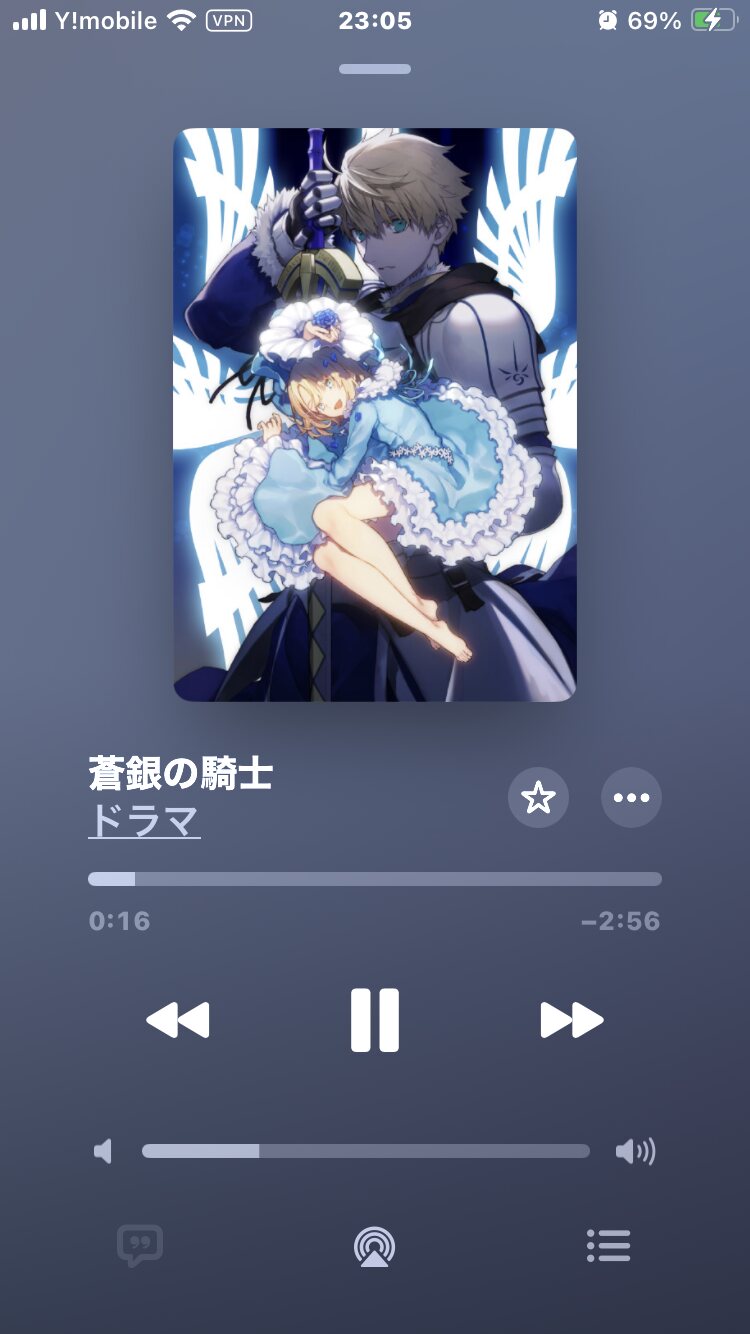Pause the playing song
The width and height of the screenshot is (750, 1334).
pos(375,1020)
